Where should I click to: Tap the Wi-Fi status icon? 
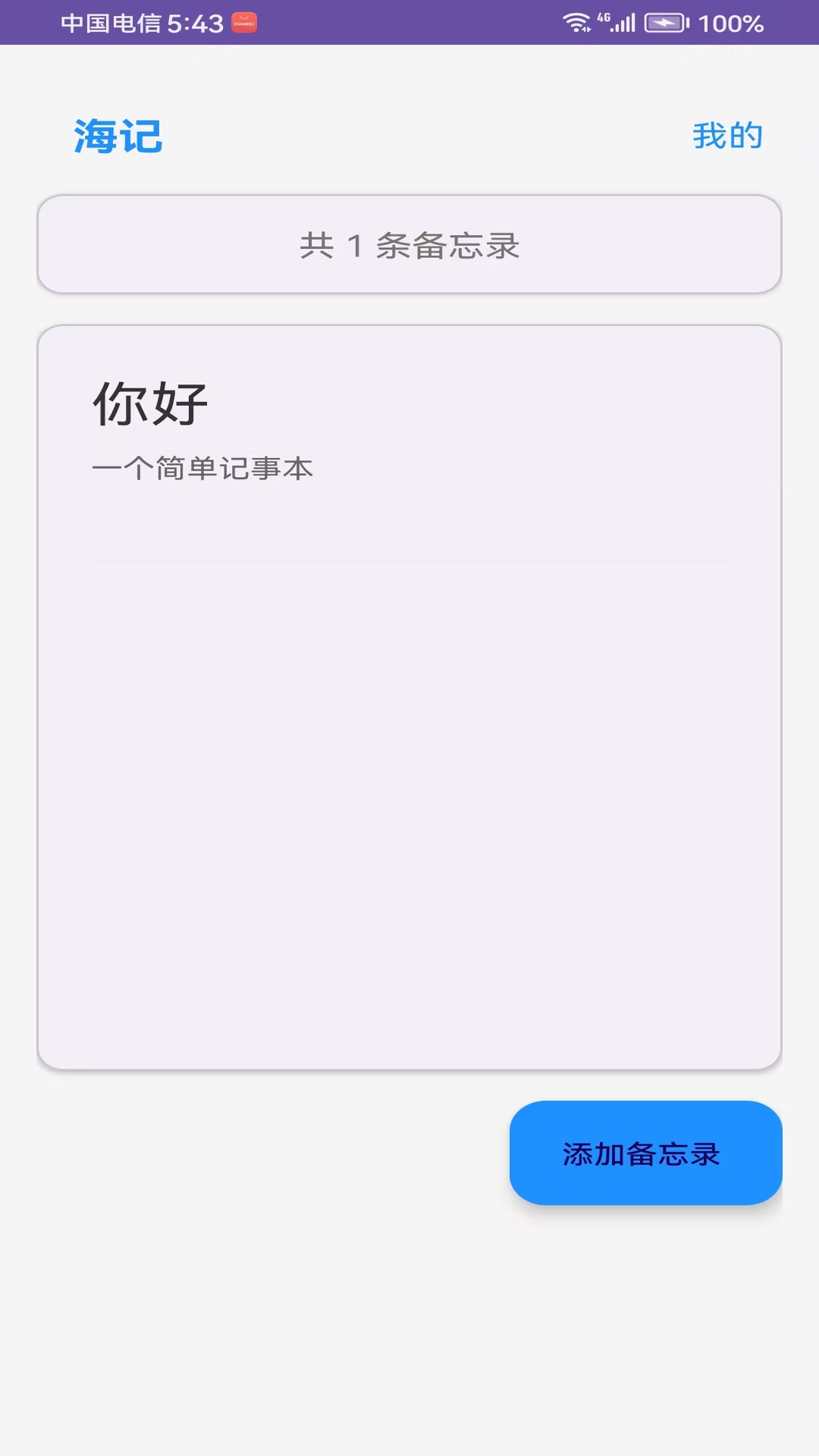pyautogui.click(x=575, y=20)
